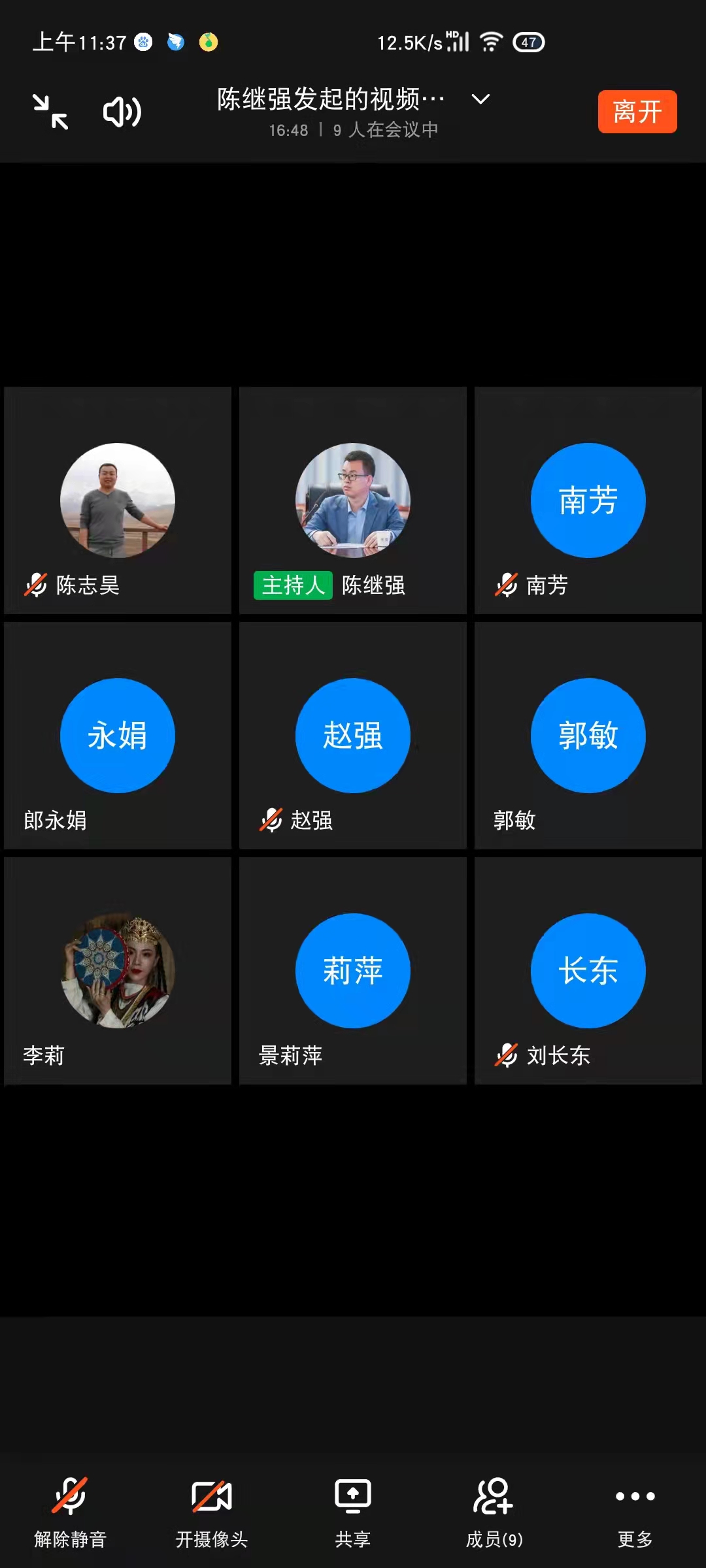Select 刘长东's participant tile
706x1568 pixels.
pyautogui.click(x=588, y=971)
